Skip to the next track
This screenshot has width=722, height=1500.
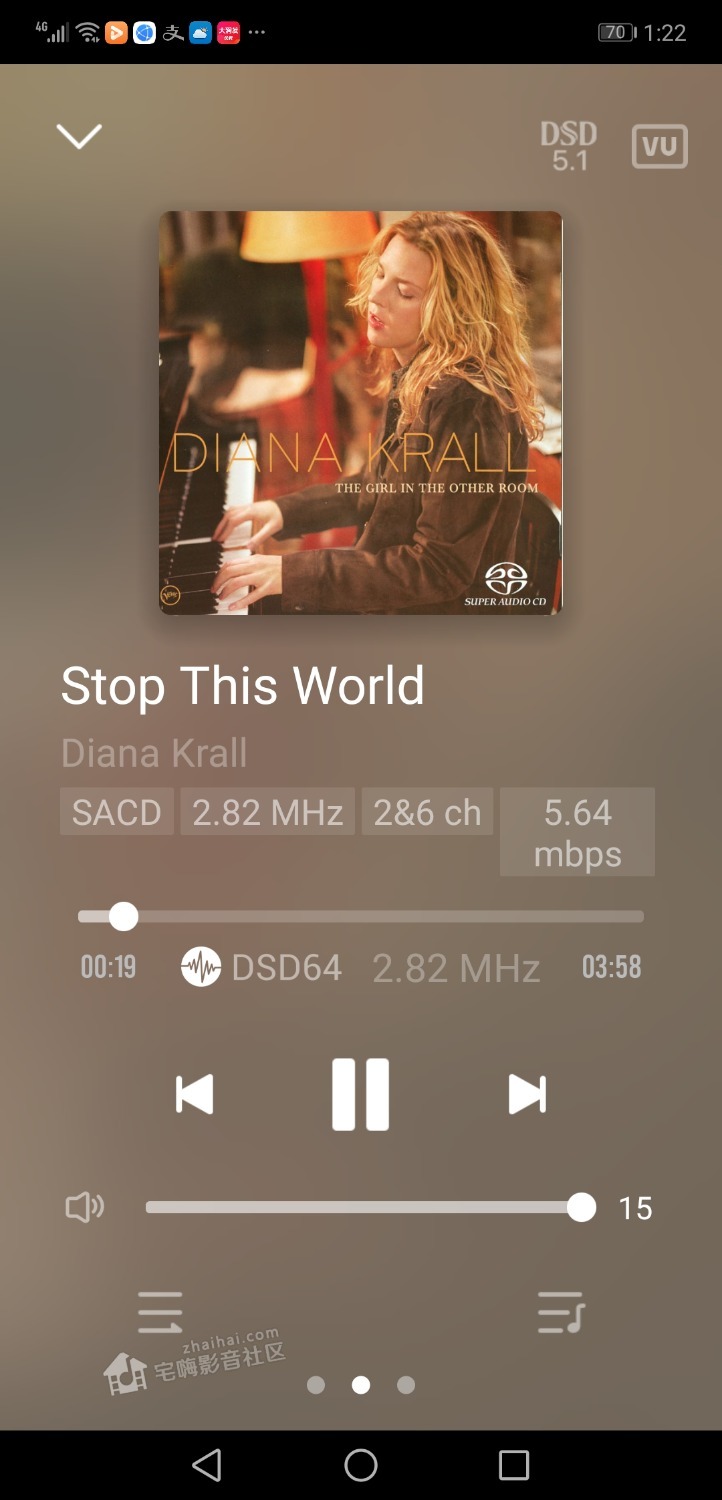527,1094
